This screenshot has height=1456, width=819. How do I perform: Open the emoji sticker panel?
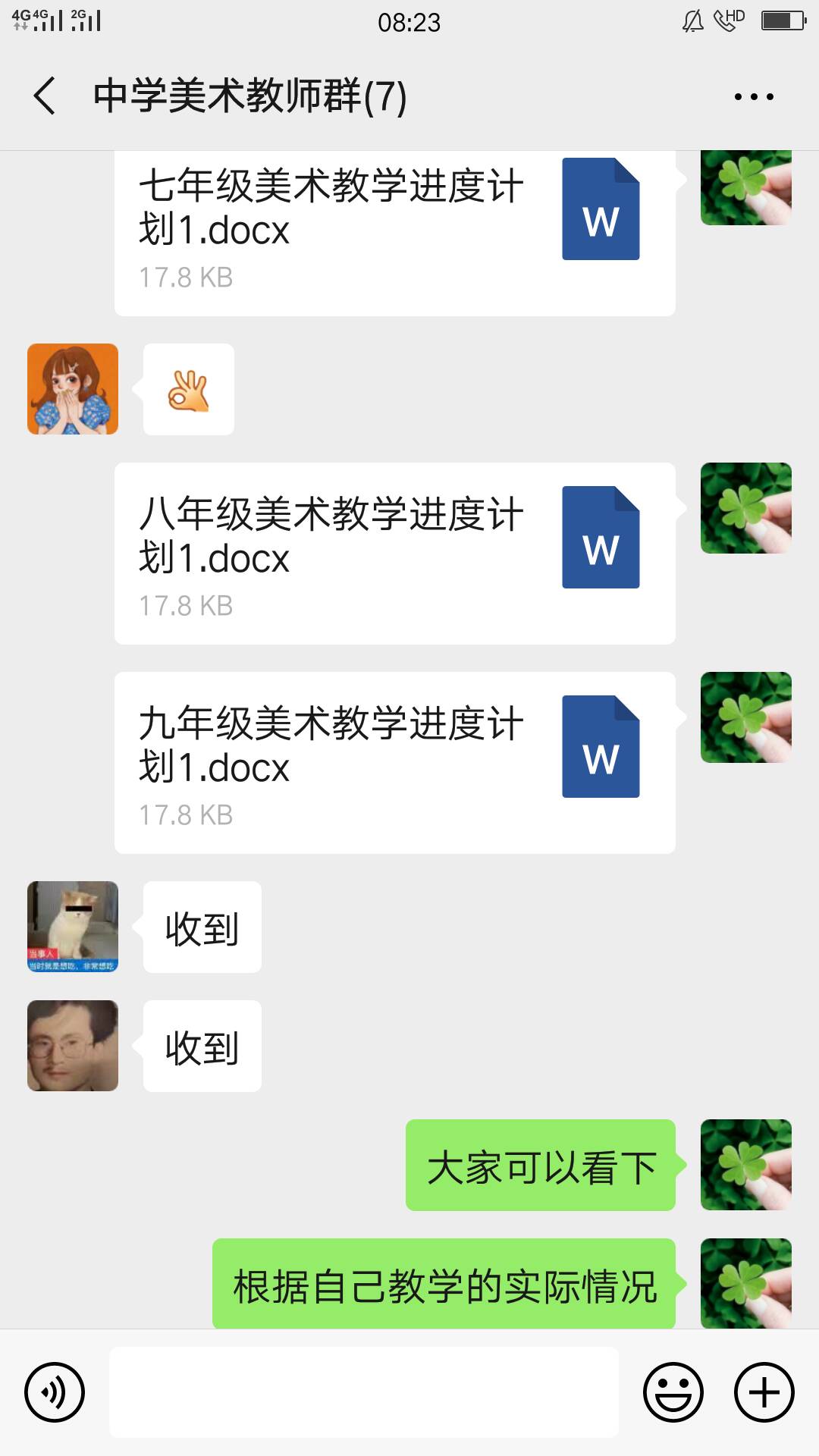tap(673, 1392)
